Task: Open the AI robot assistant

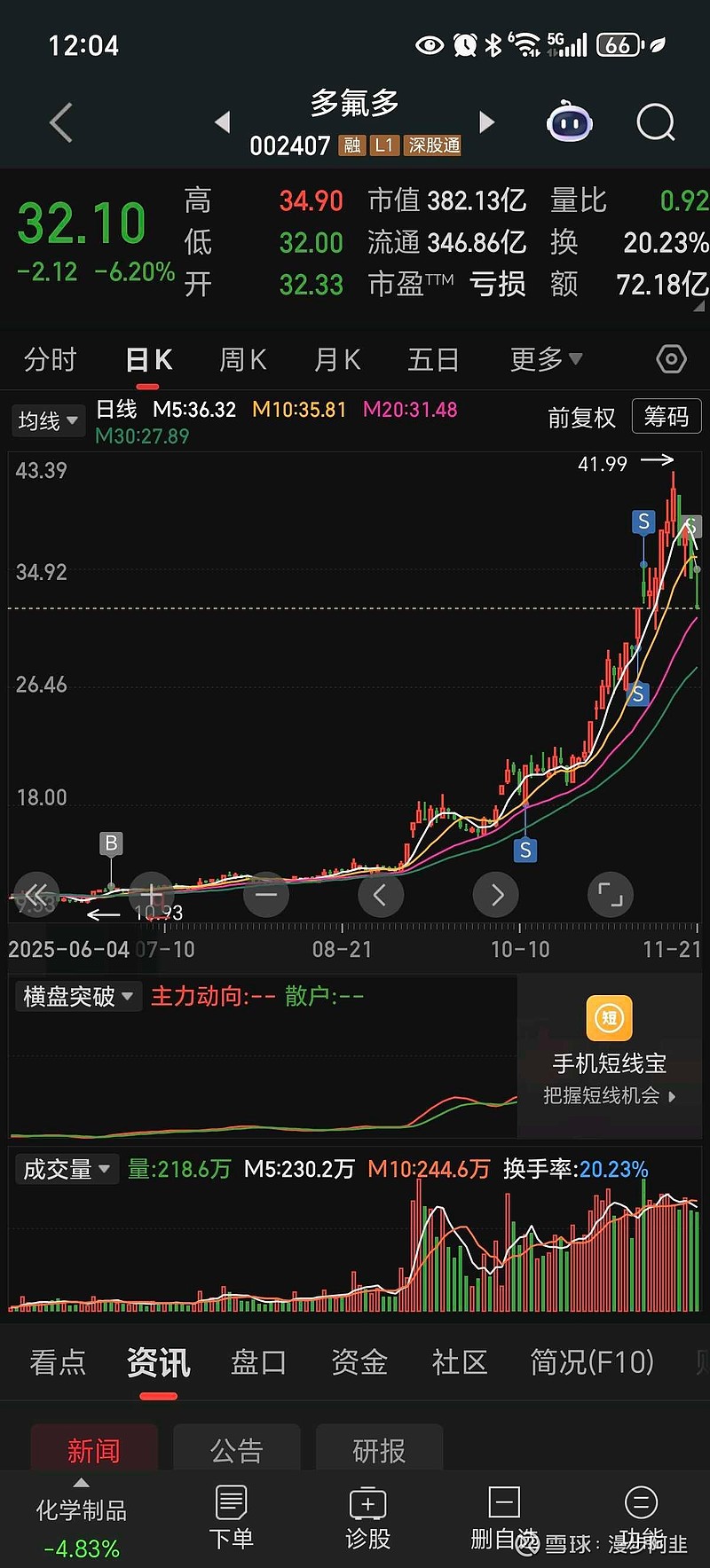Action: (x=569, y=123)
